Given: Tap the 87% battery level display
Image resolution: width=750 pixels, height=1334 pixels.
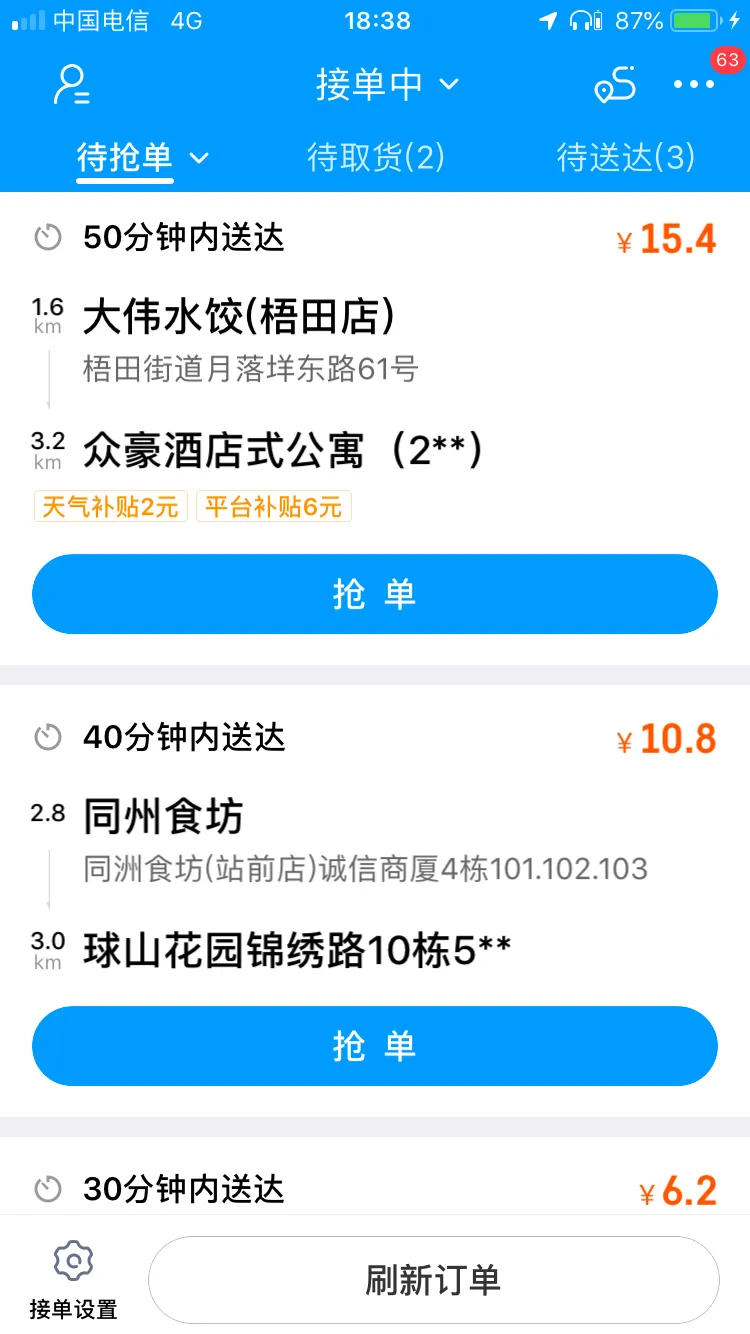Looking at the screenshot, I should [640, 20].
